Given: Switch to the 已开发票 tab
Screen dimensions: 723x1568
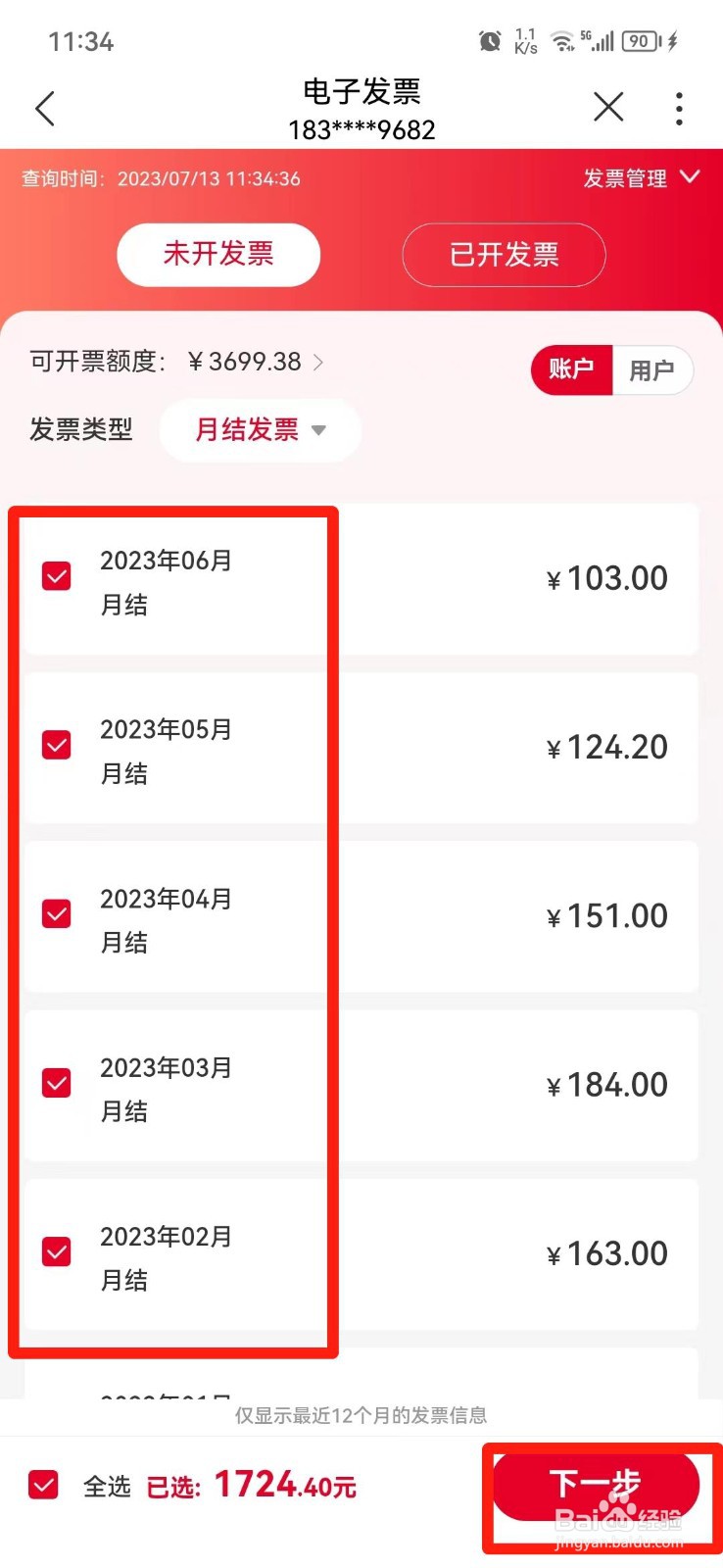Looking at the screenshot, I should pyautogui.click(x=503, y=255).
